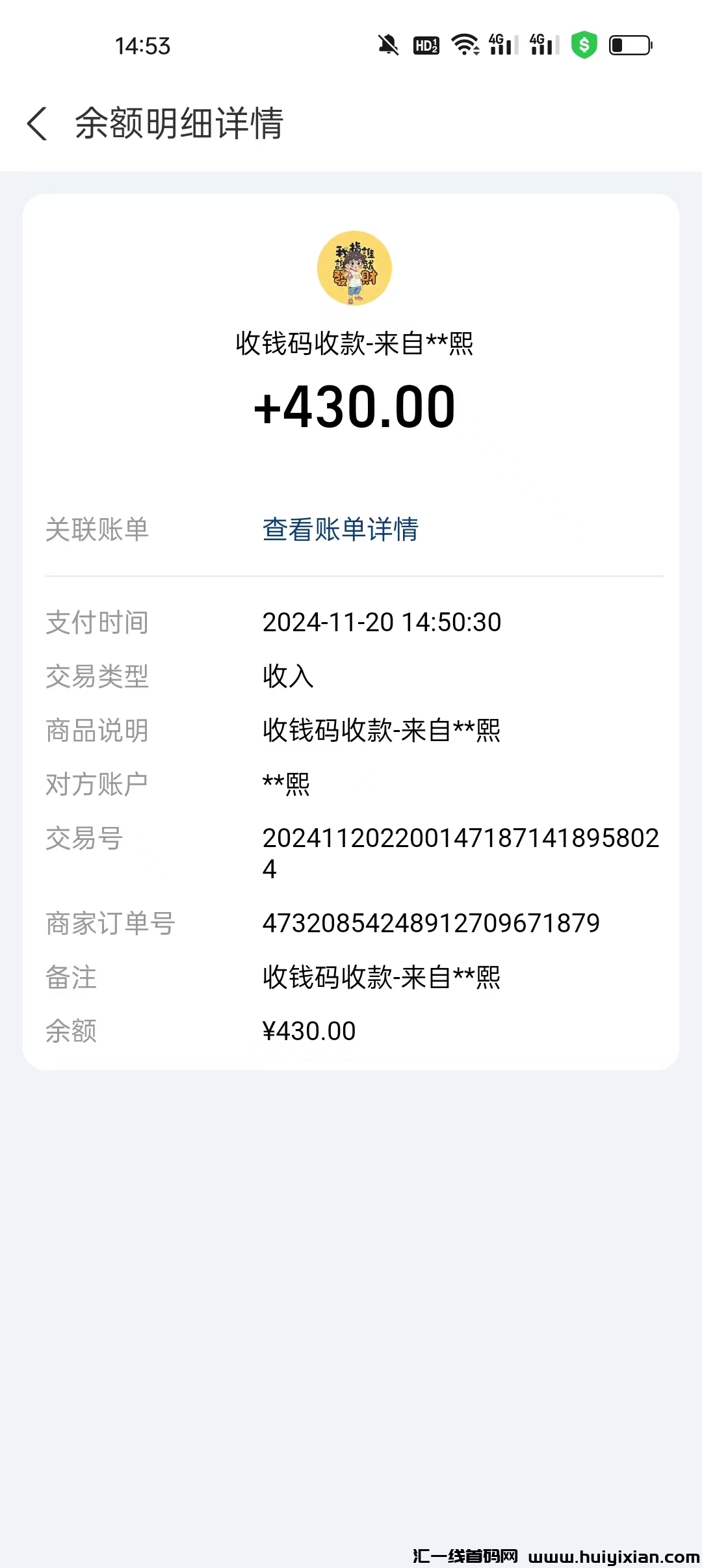Tap the remark 收钱码收款-来自**熙 row
702x1568 pixels.
[x=382, y=976]
